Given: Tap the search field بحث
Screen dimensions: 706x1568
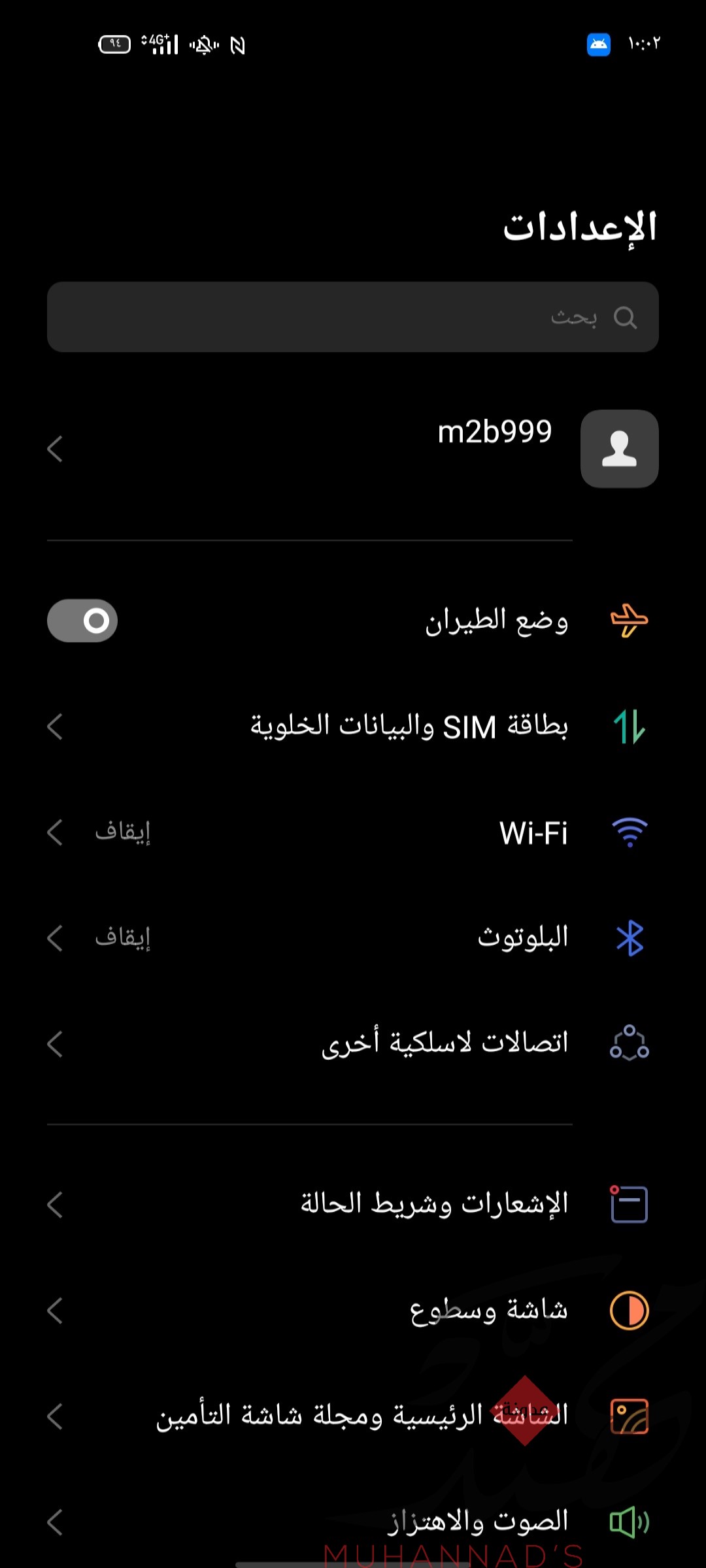Looking at the screenshot, I should [x=353, y=317].
